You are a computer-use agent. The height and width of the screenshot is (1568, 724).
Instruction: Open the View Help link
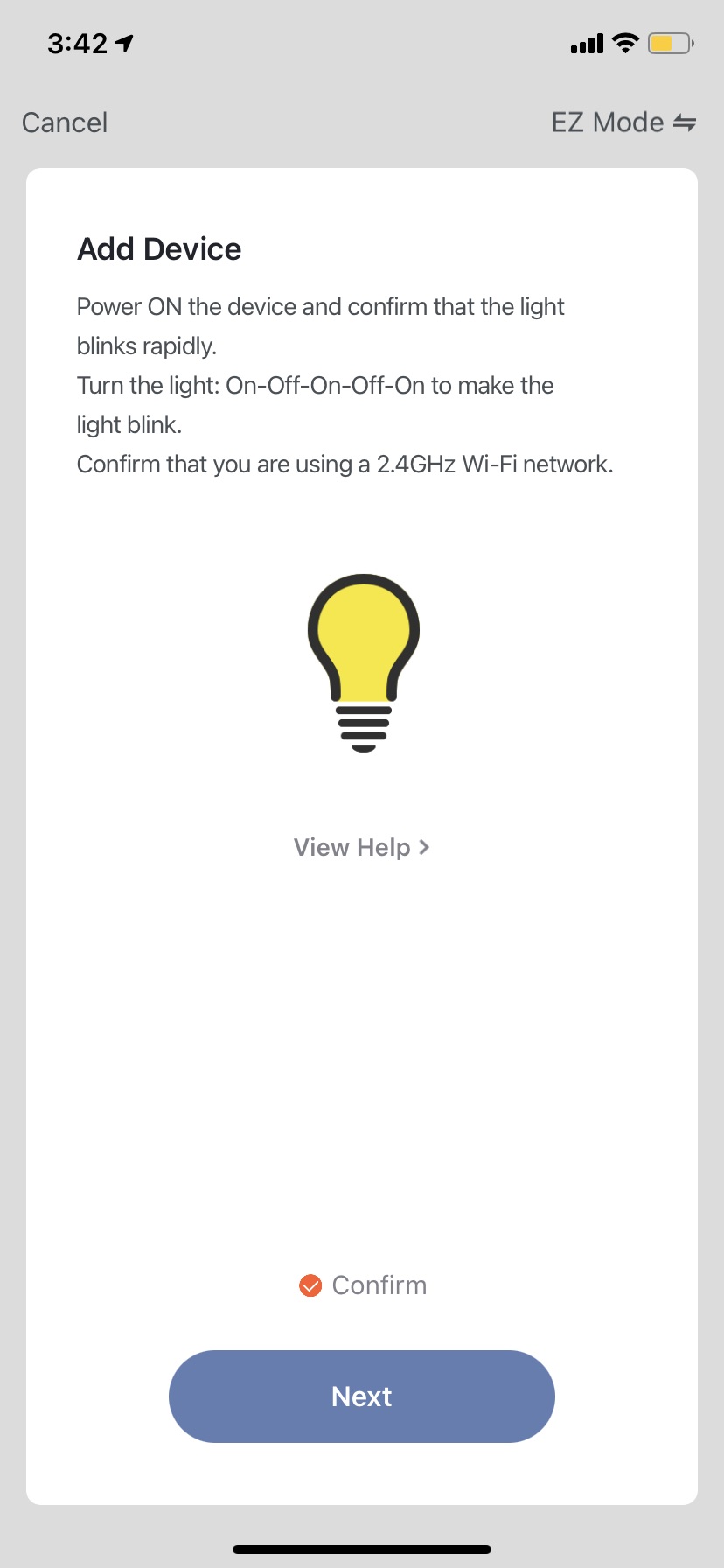361,847
